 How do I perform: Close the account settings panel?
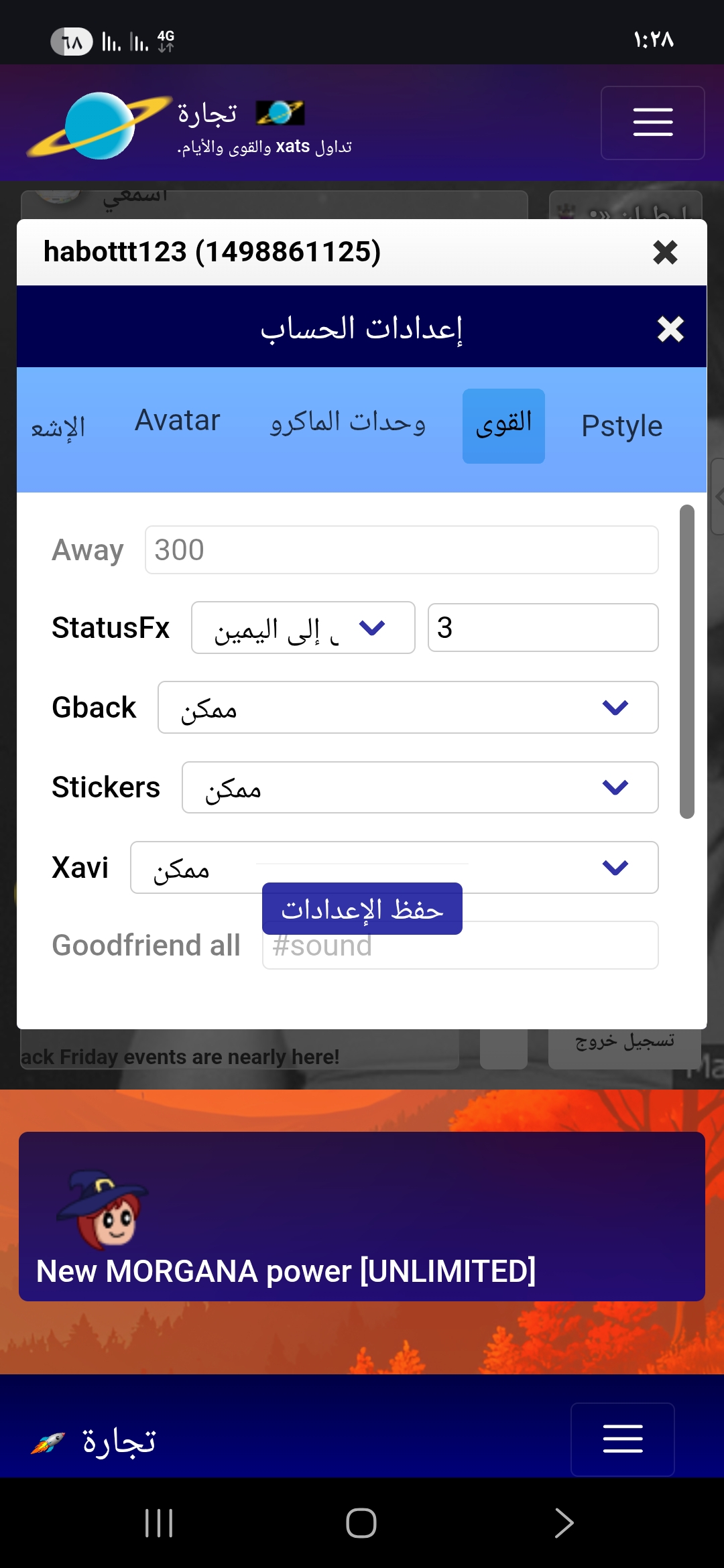(670, 329)
